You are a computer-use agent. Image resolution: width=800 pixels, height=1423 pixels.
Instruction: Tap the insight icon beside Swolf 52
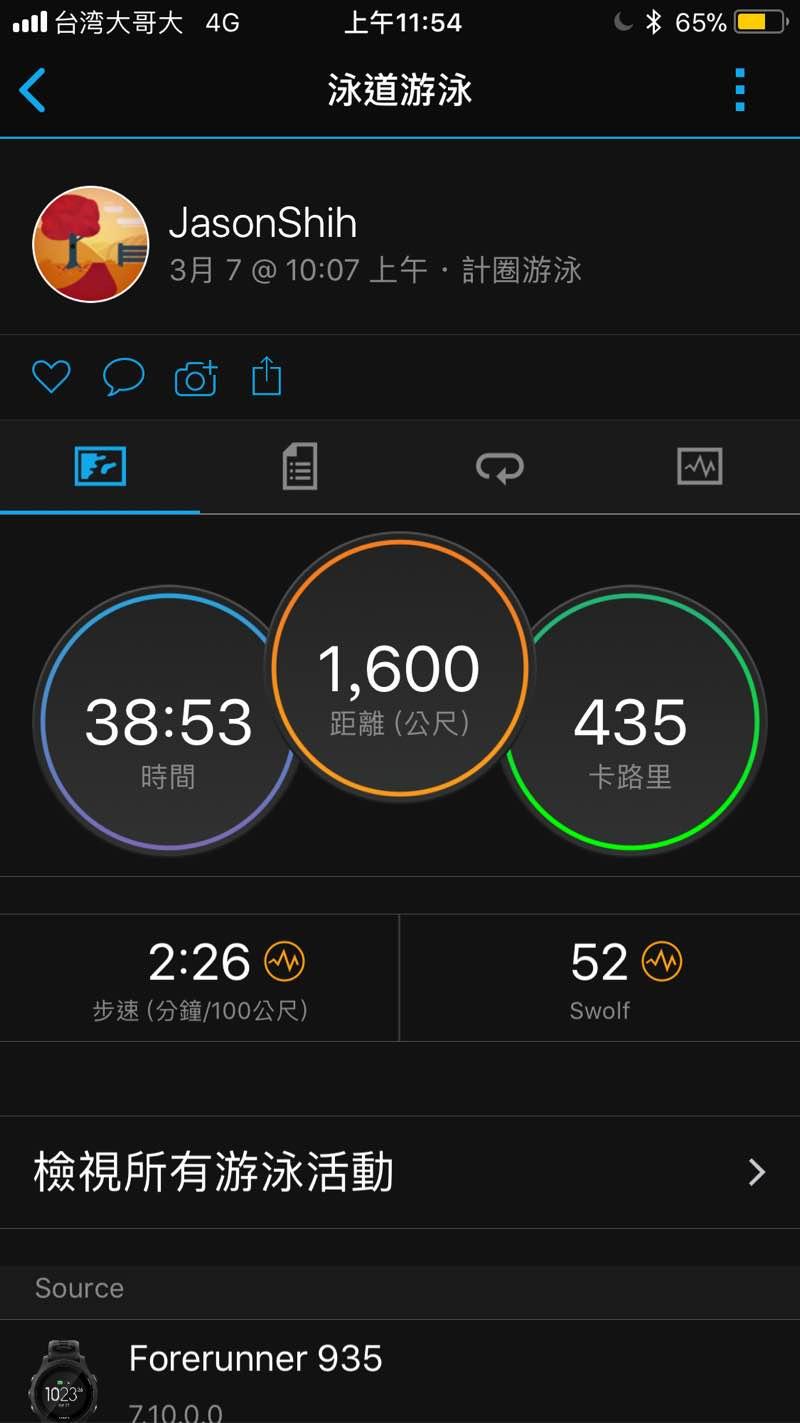click(661, 962)
